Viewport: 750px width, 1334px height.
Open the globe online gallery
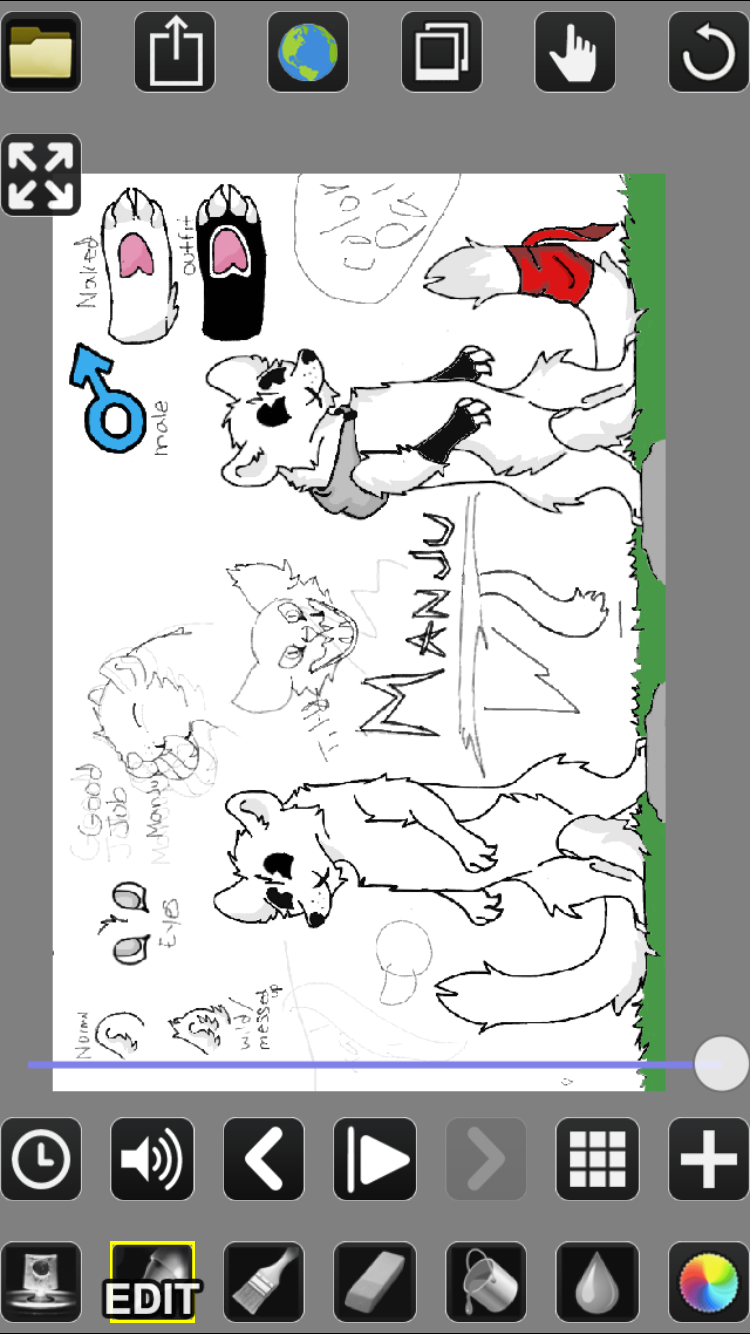308,52
